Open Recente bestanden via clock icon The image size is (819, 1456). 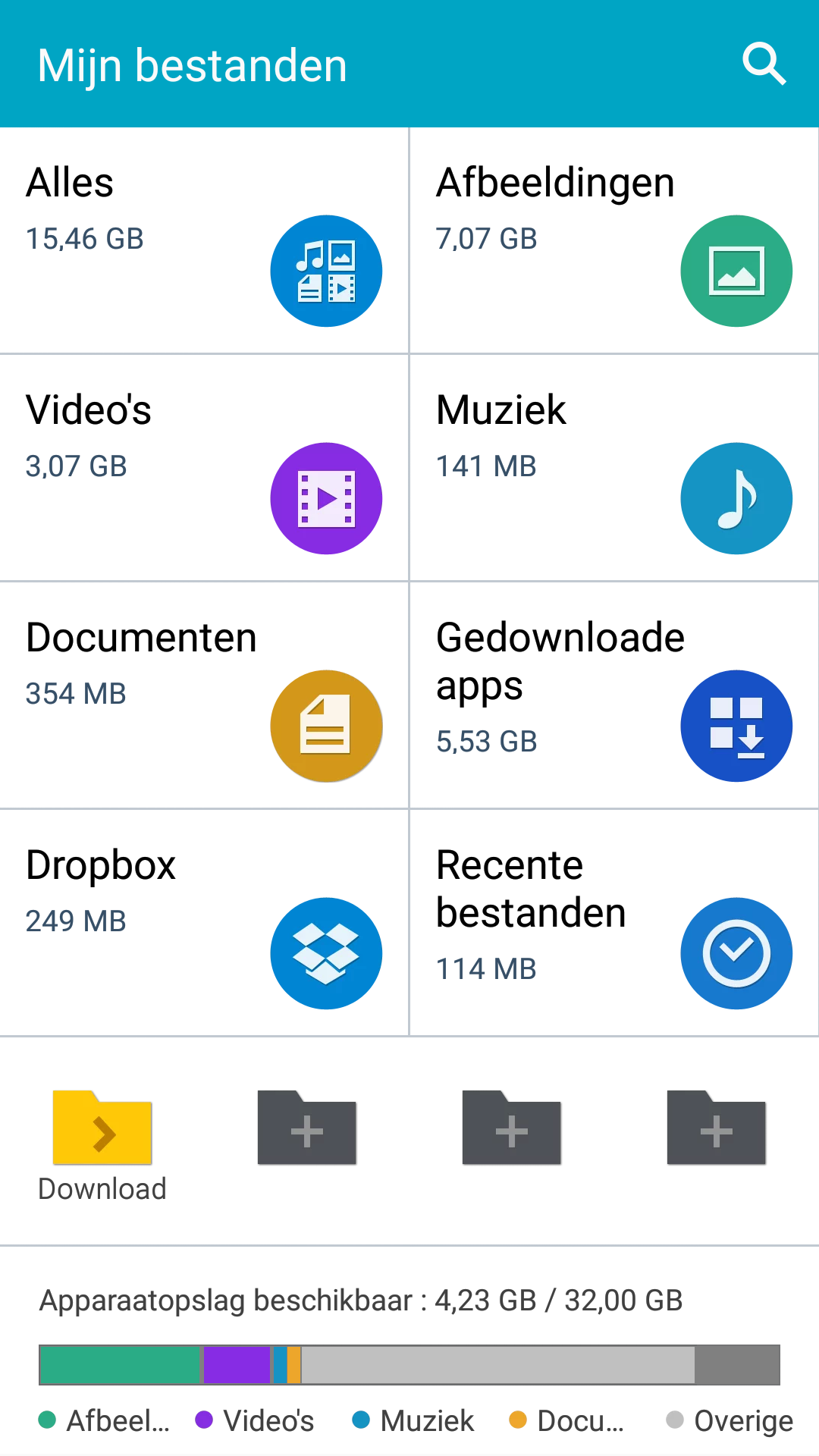[x=736, y=953]
